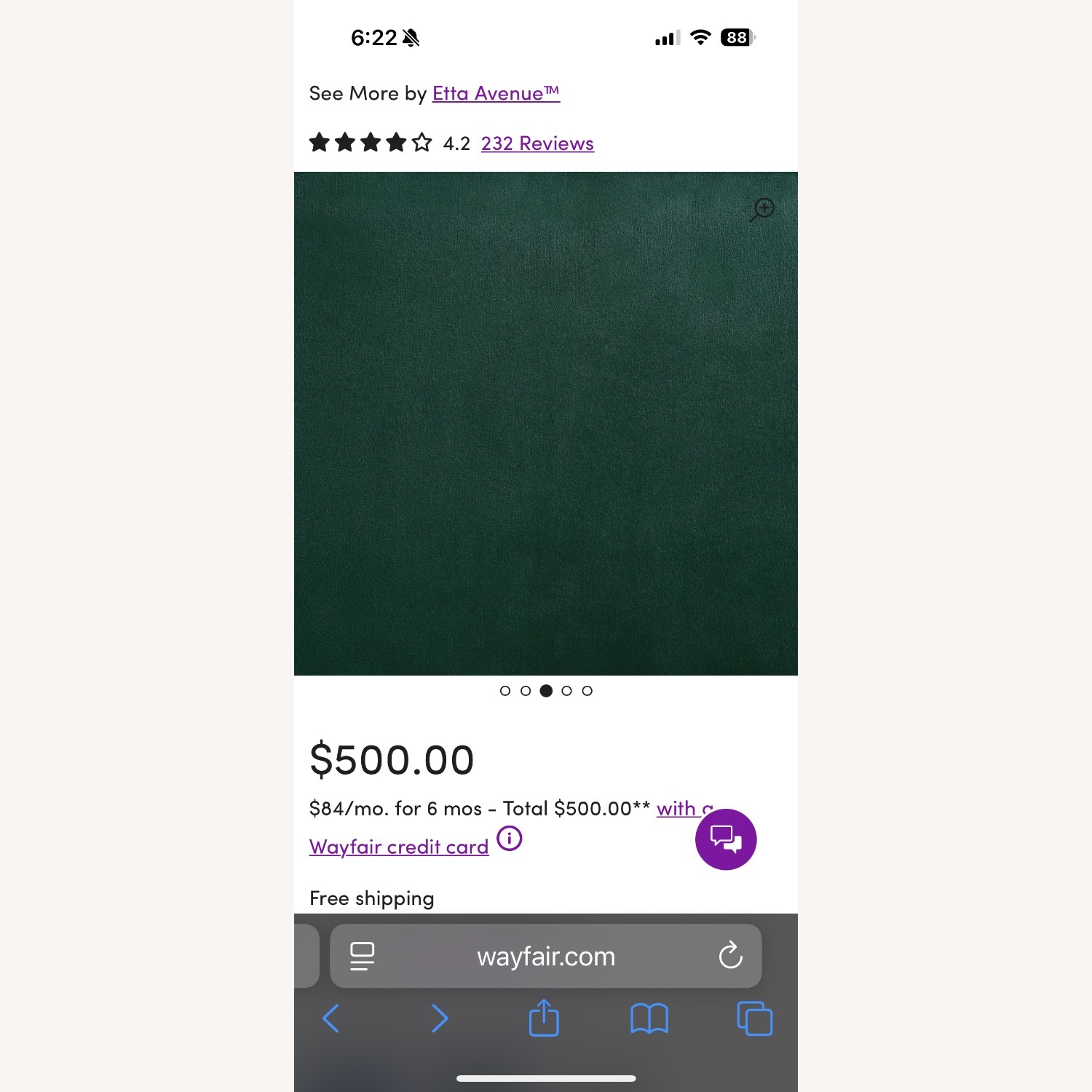Open the page settings menu in address bar
1092x1092 pixels.
[362, 956]
